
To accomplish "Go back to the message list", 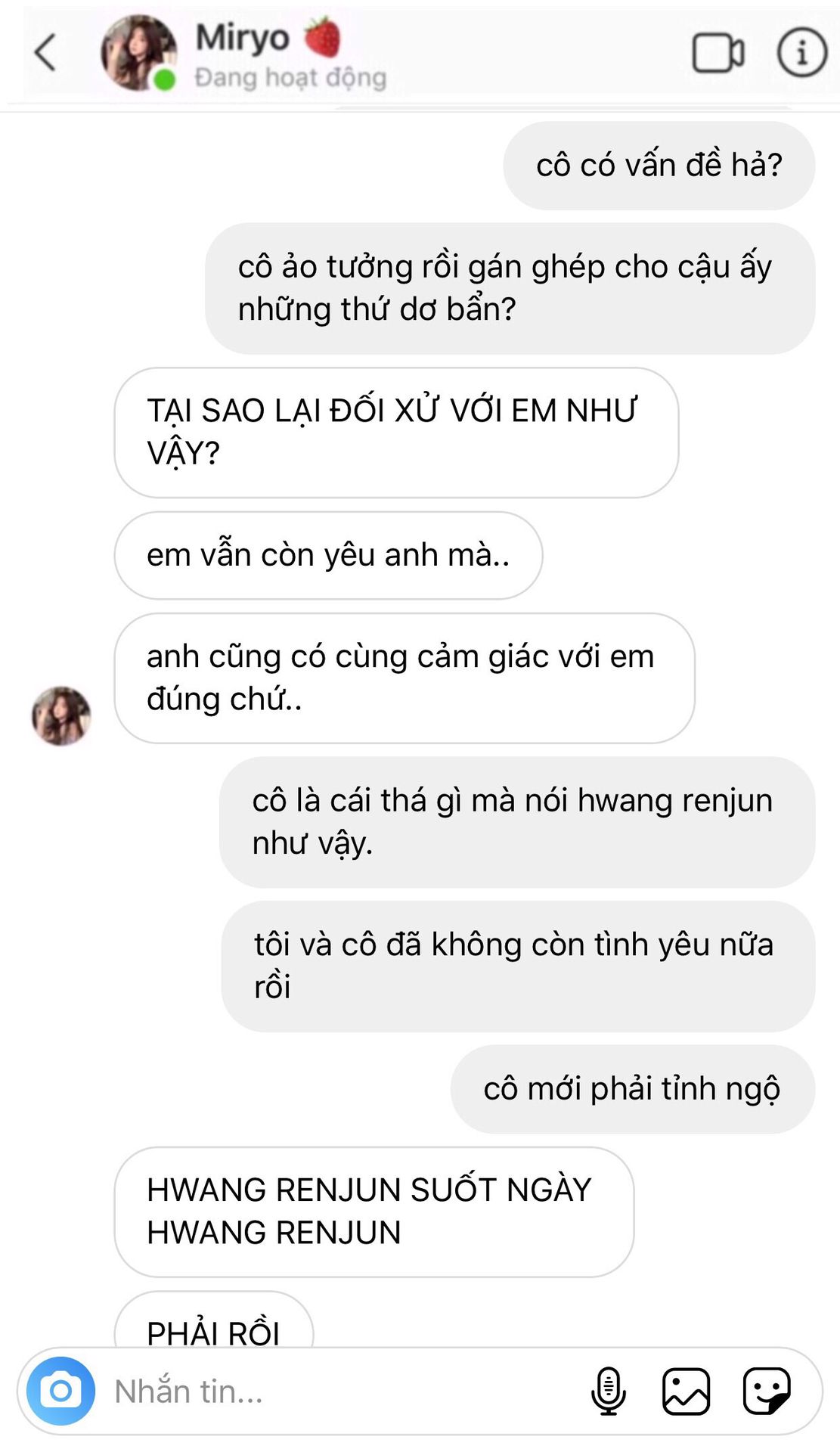I will [x=45, y=53].
